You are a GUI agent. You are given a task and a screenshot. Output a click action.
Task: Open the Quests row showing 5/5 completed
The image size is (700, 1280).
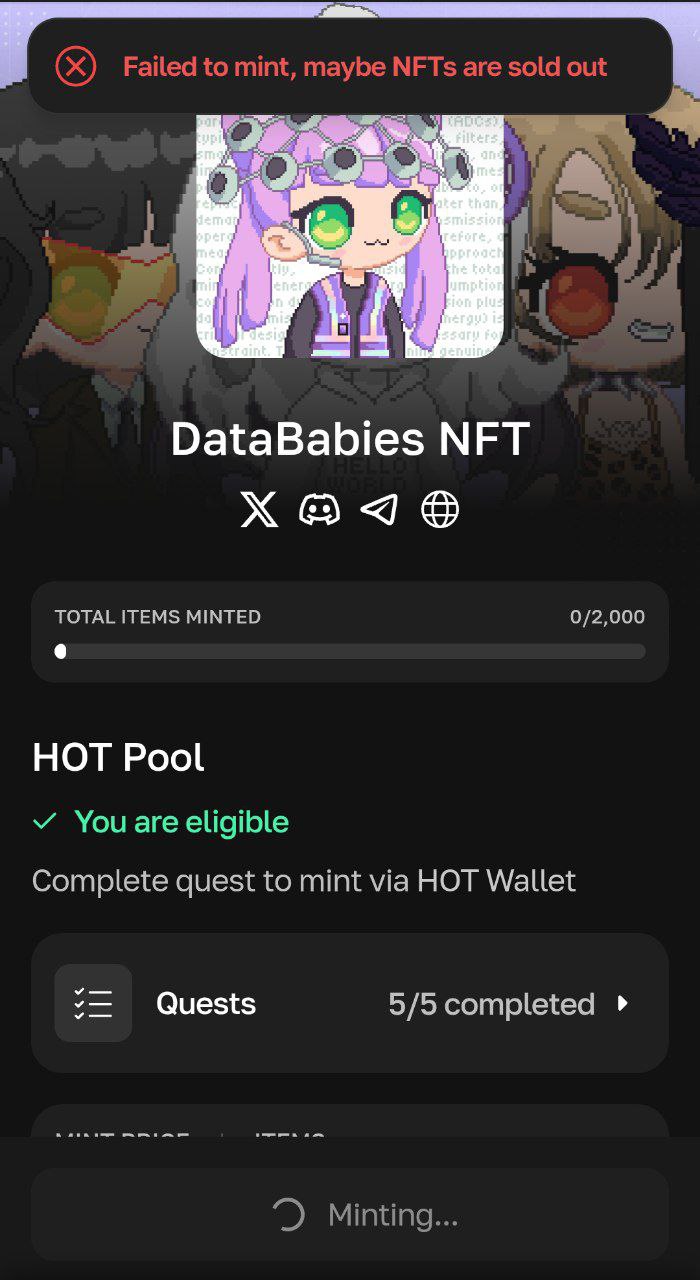350,1003
